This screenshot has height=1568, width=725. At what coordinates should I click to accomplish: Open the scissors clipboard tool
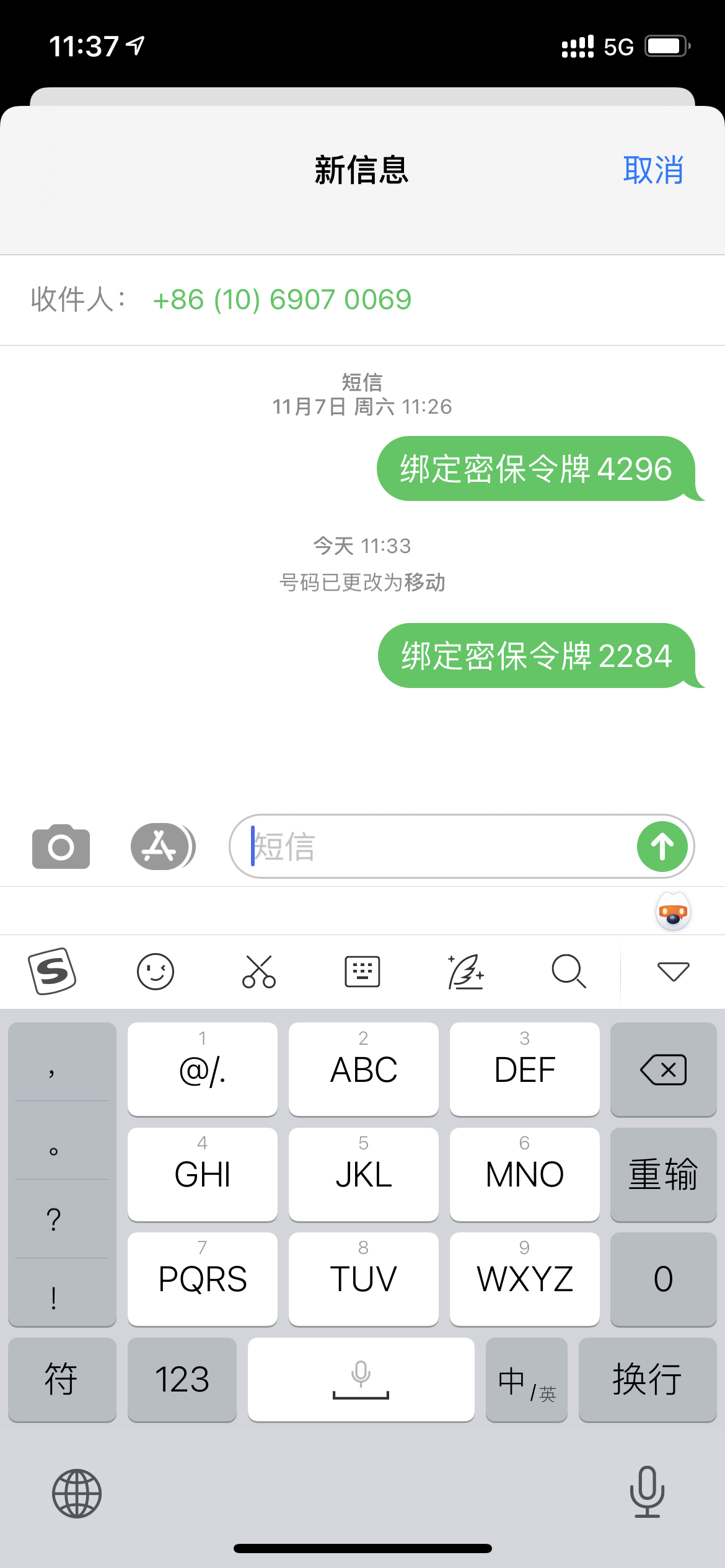coord(258,971)
